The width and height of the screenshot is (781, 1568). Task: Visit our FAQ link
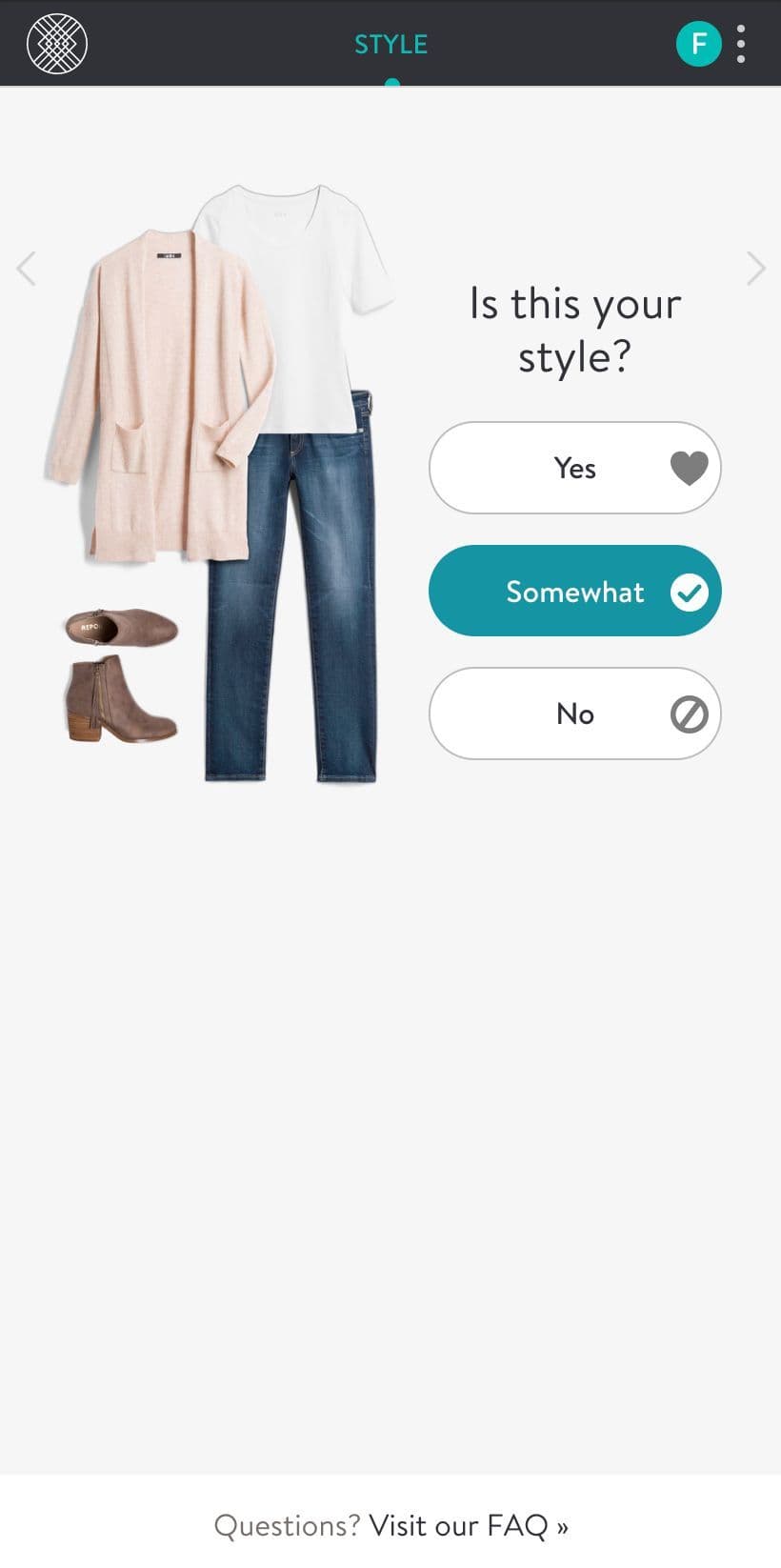(469, 1526)
